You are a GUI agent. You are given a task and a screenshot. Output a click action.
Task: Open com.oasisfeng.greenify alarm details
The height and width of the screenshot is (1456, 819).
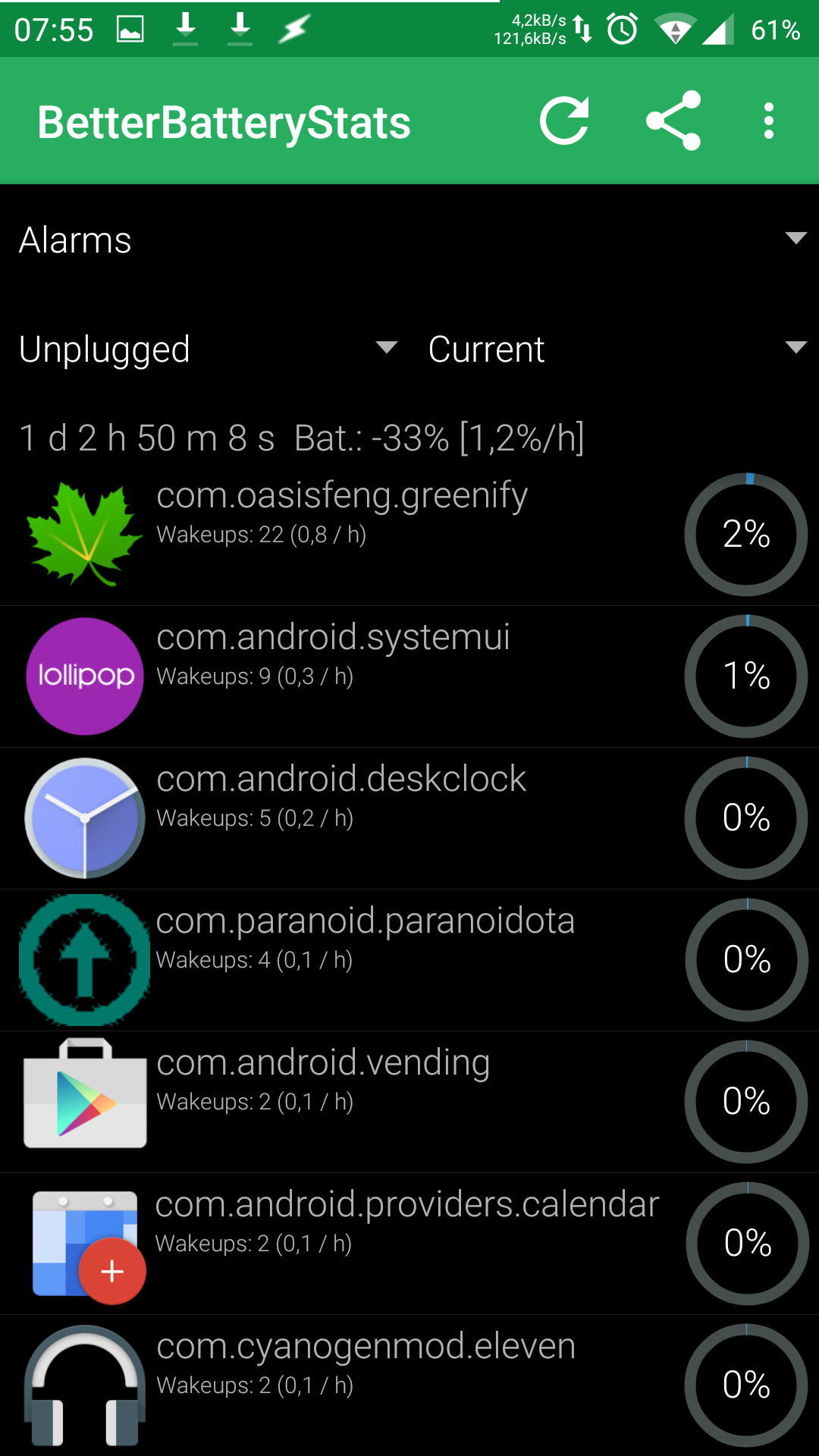pos(409,534)
